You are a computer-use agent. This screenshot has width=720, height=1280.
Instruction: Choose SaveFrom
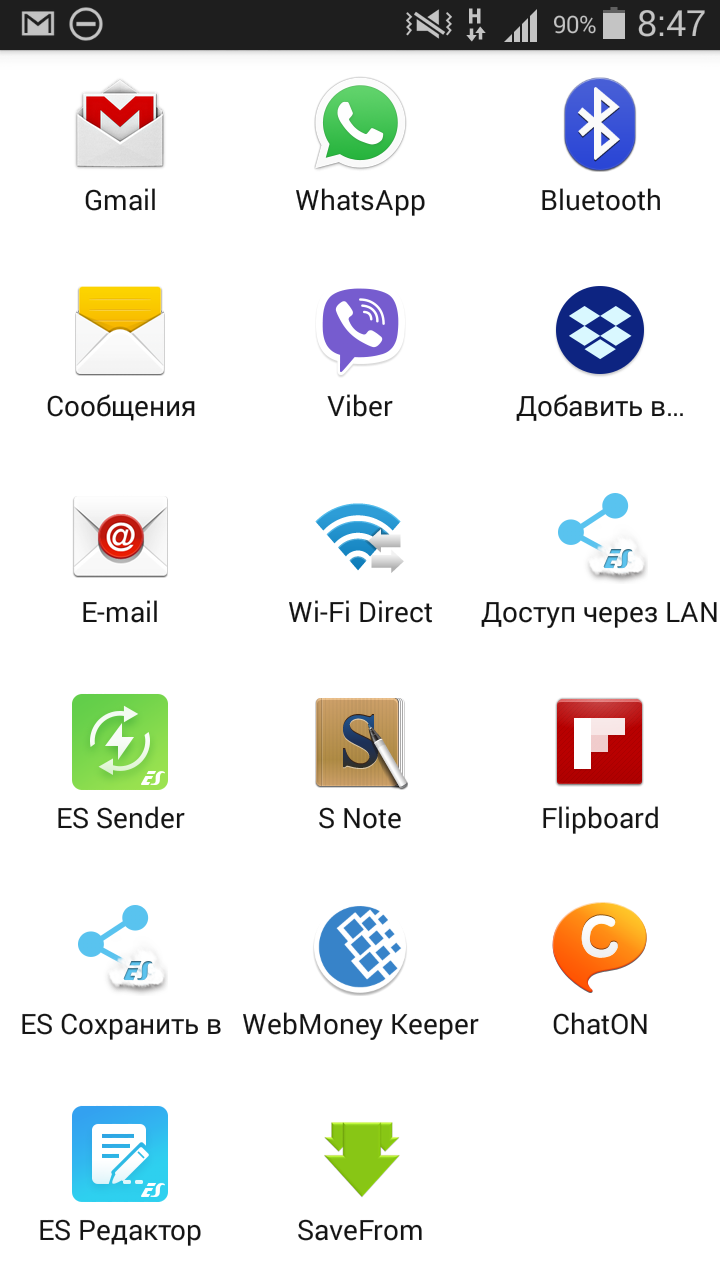point(360,1177)
